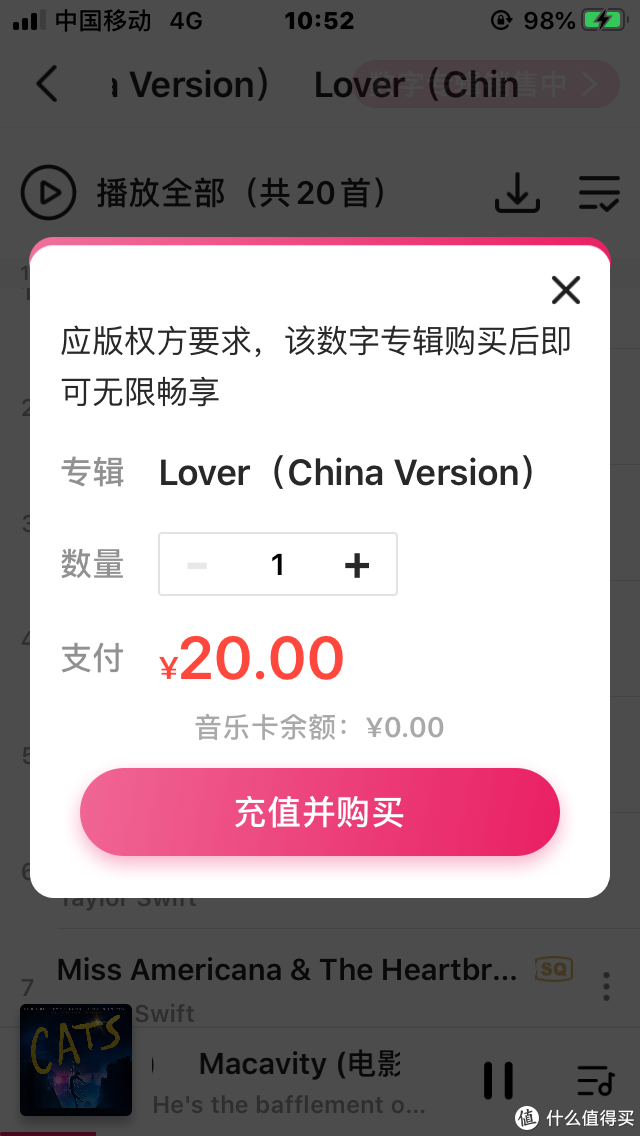Decrease the purchase quantity with minus
The width and height of the screenshot is (640, 1136).
pyautogui.click(x=197, y=565)
